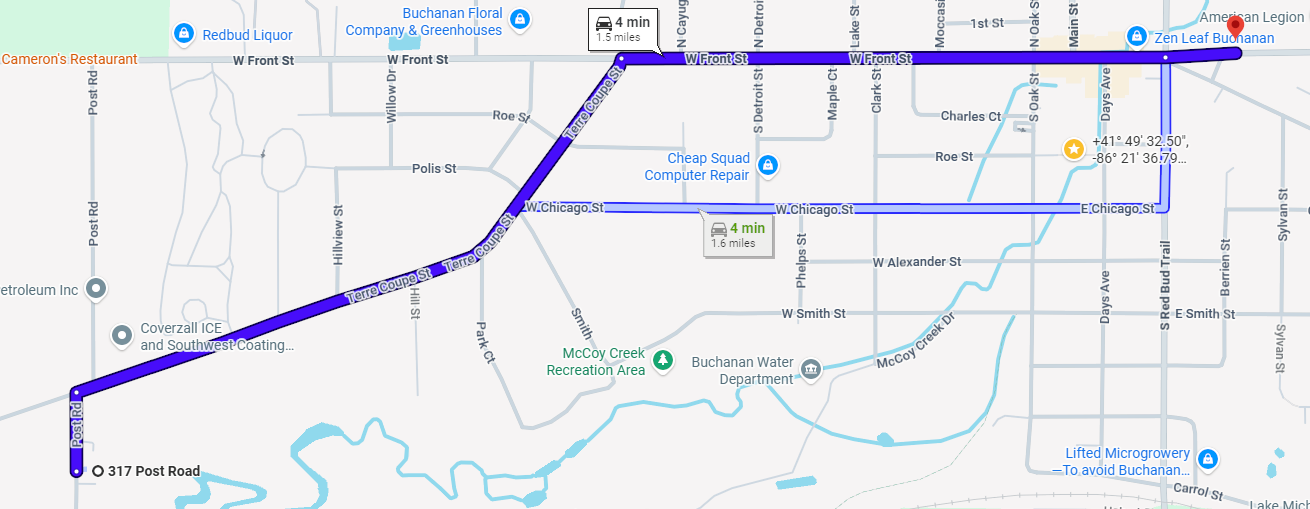The width and height of the screenshot is (1310, 509).
Task: Open the starred saved coordinates place
Action: click(1073, 149)
